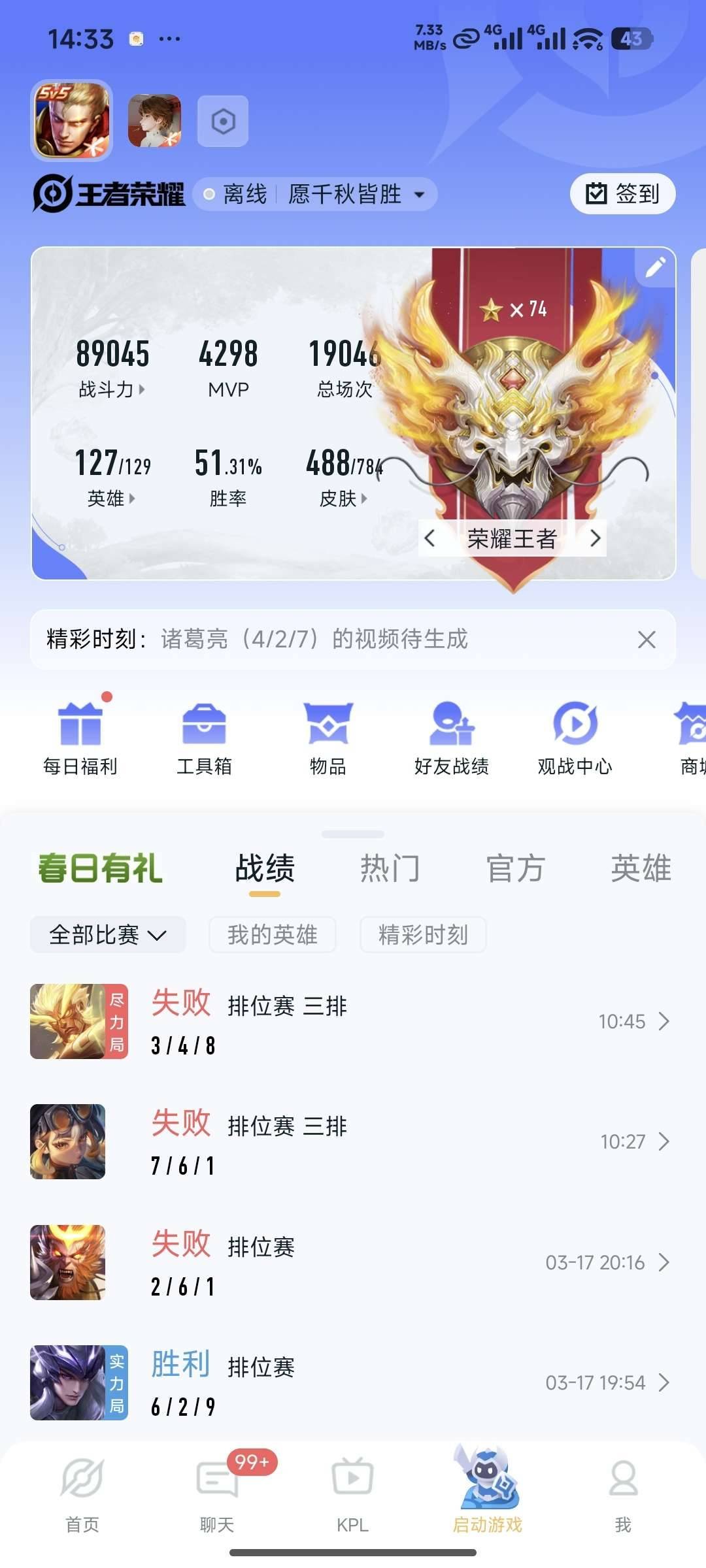
Task: Switch to the 热门 tab
Action: tap(390, 868)
